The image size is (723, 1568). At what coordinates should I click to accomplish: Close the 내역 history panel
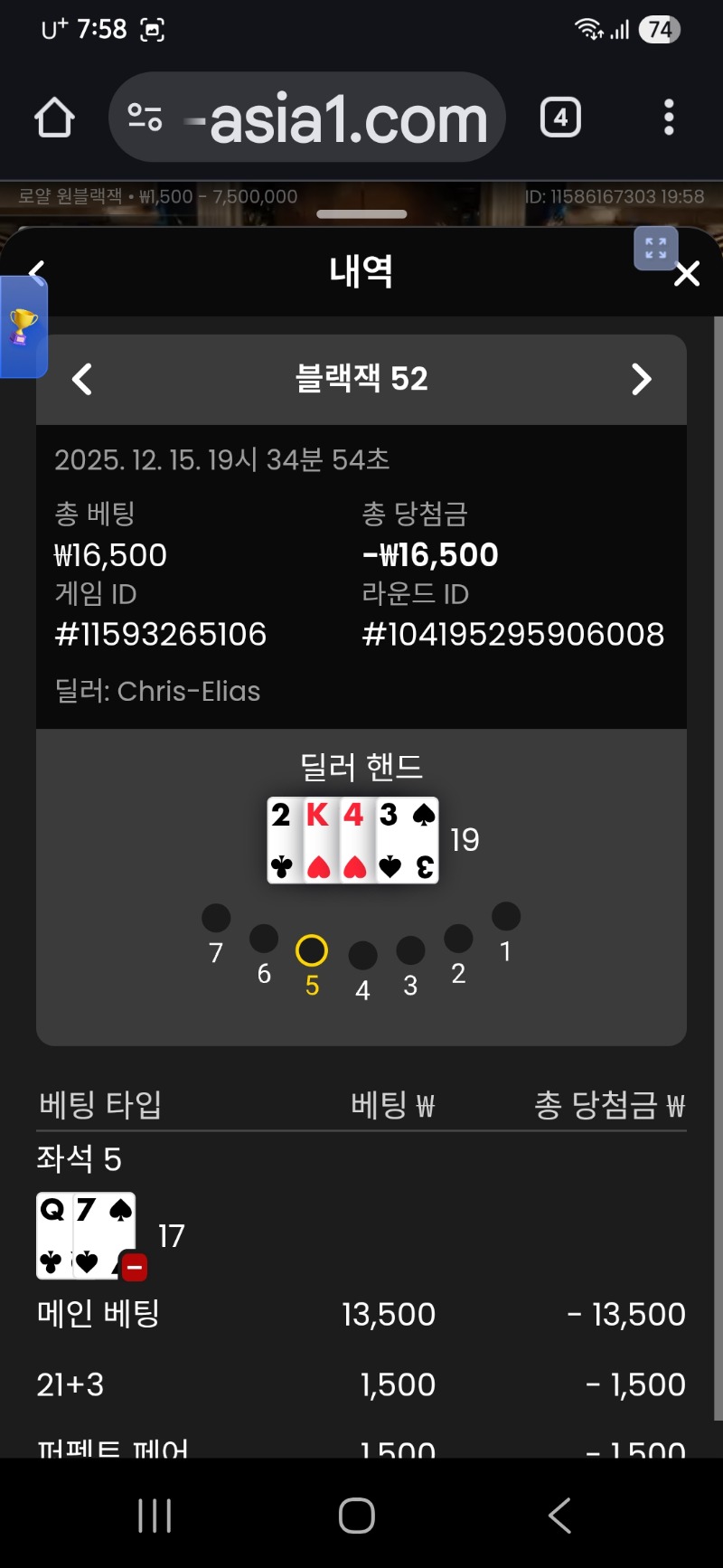[x=687, y=273]
